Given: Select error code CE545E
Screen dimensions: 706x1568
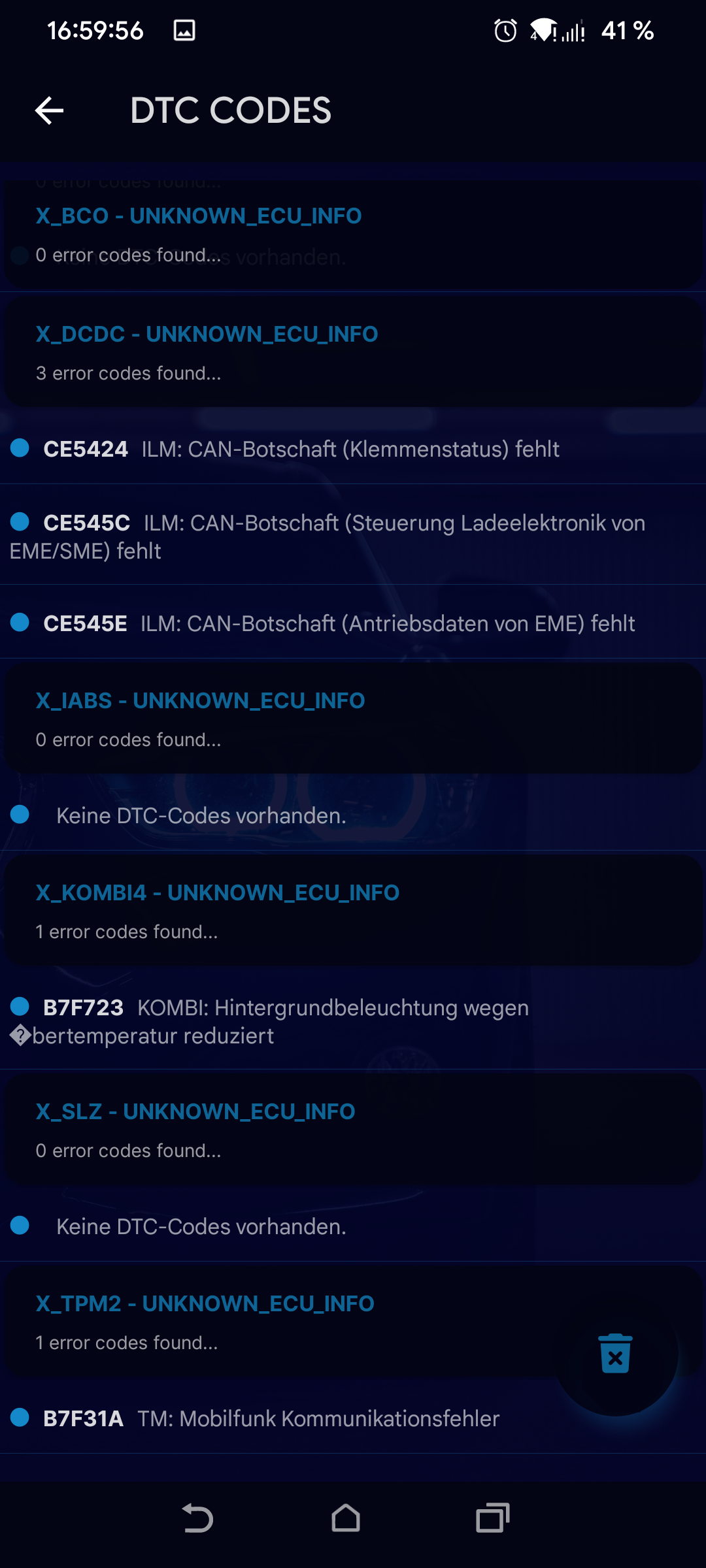Looking at the screenshot, I should pyautogui.click(x=353, y=623).
